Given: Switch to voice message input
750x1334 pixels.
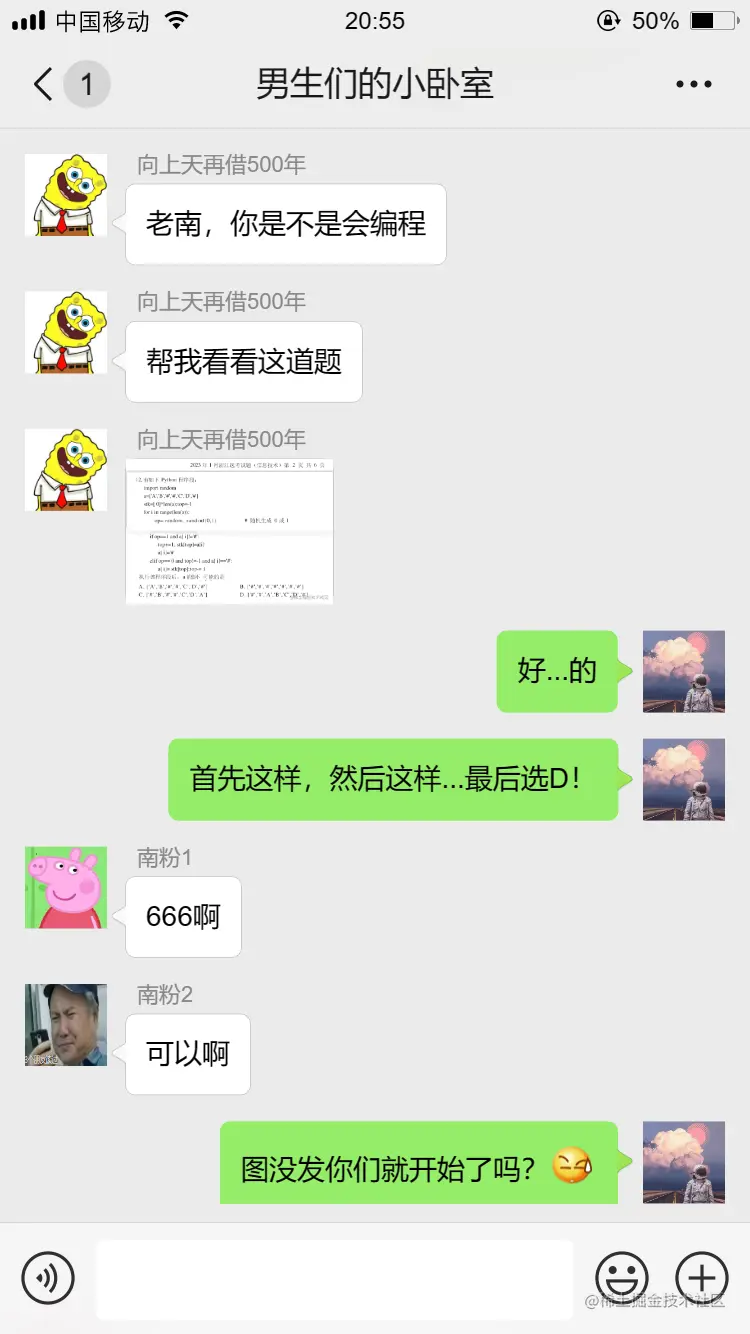Looking at the screenshot, I should [x=48, y=1277].
